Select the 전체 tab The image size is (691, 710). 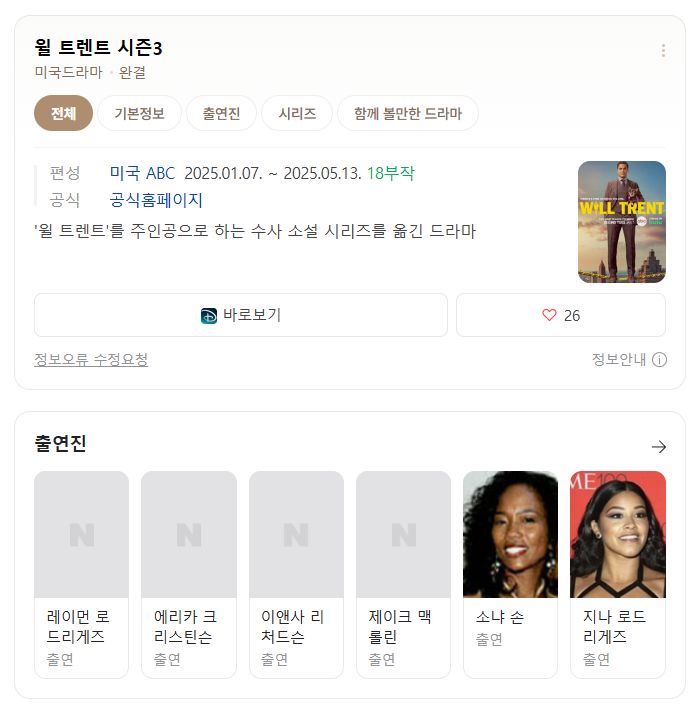[63, 114]
